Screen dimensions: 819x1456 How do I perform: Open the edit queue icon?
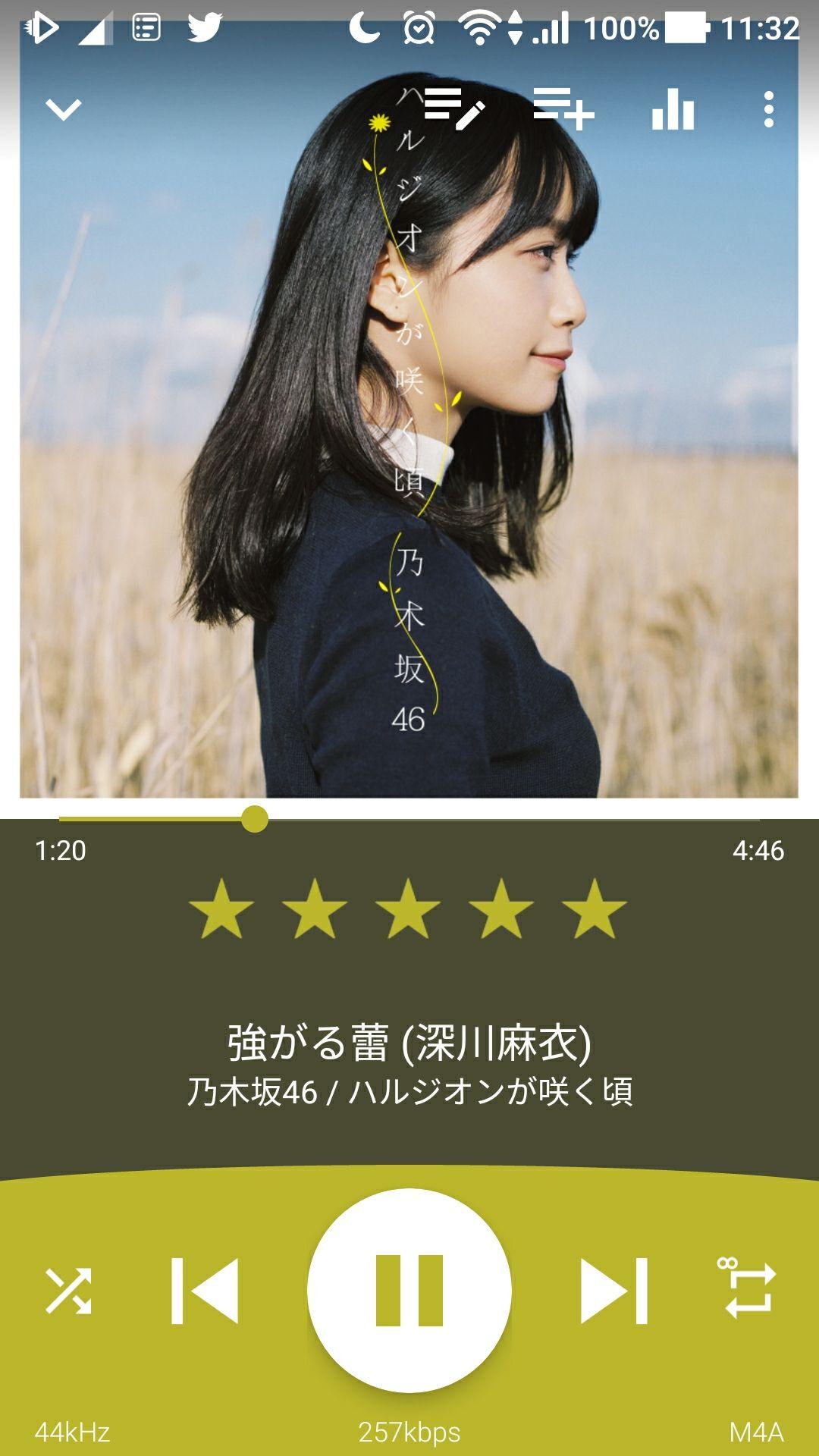point(453,110)
